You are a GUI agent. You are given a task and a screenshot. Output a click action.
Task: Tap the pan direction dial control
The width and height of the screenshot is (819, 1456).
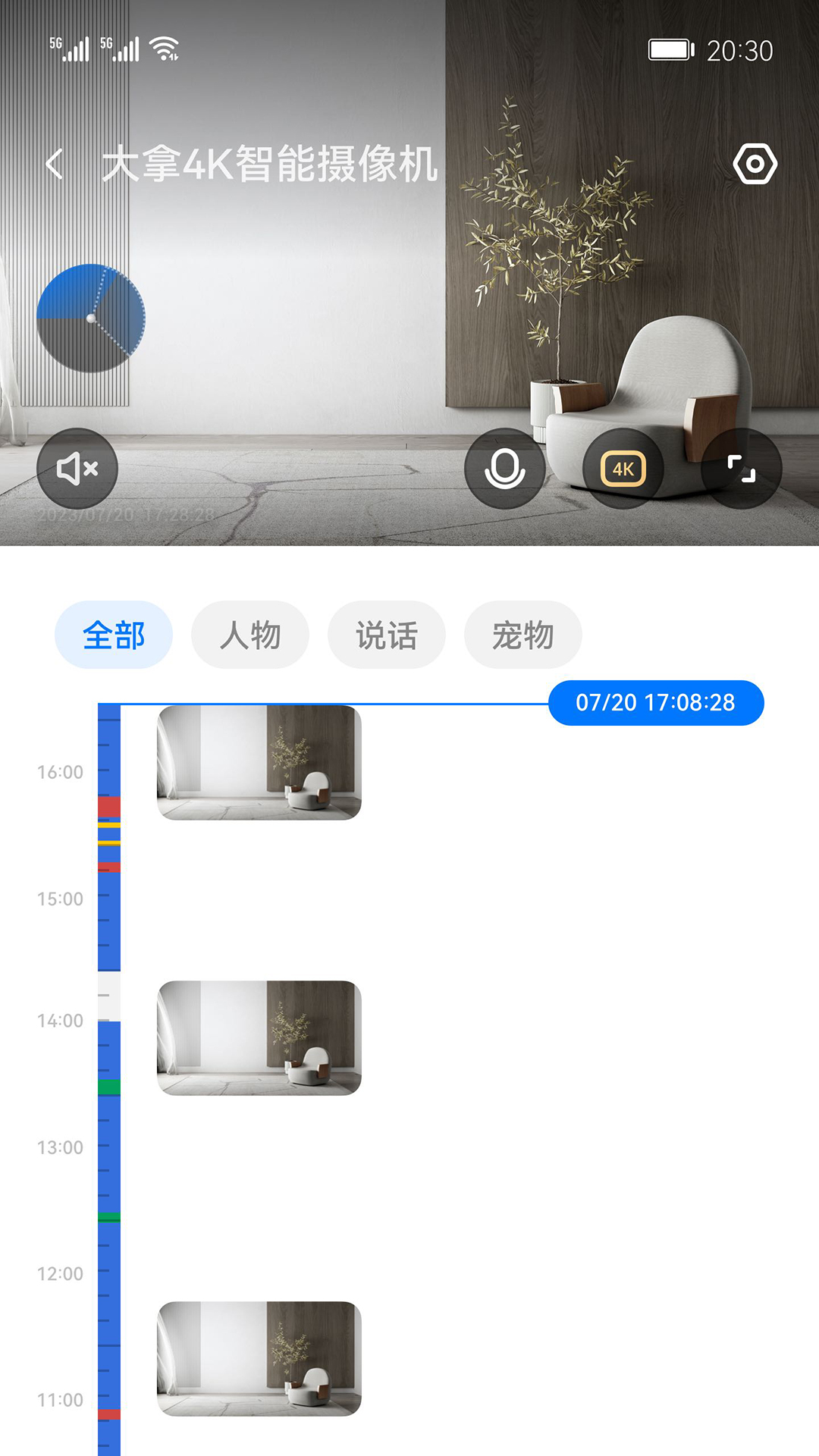(91, 318)
